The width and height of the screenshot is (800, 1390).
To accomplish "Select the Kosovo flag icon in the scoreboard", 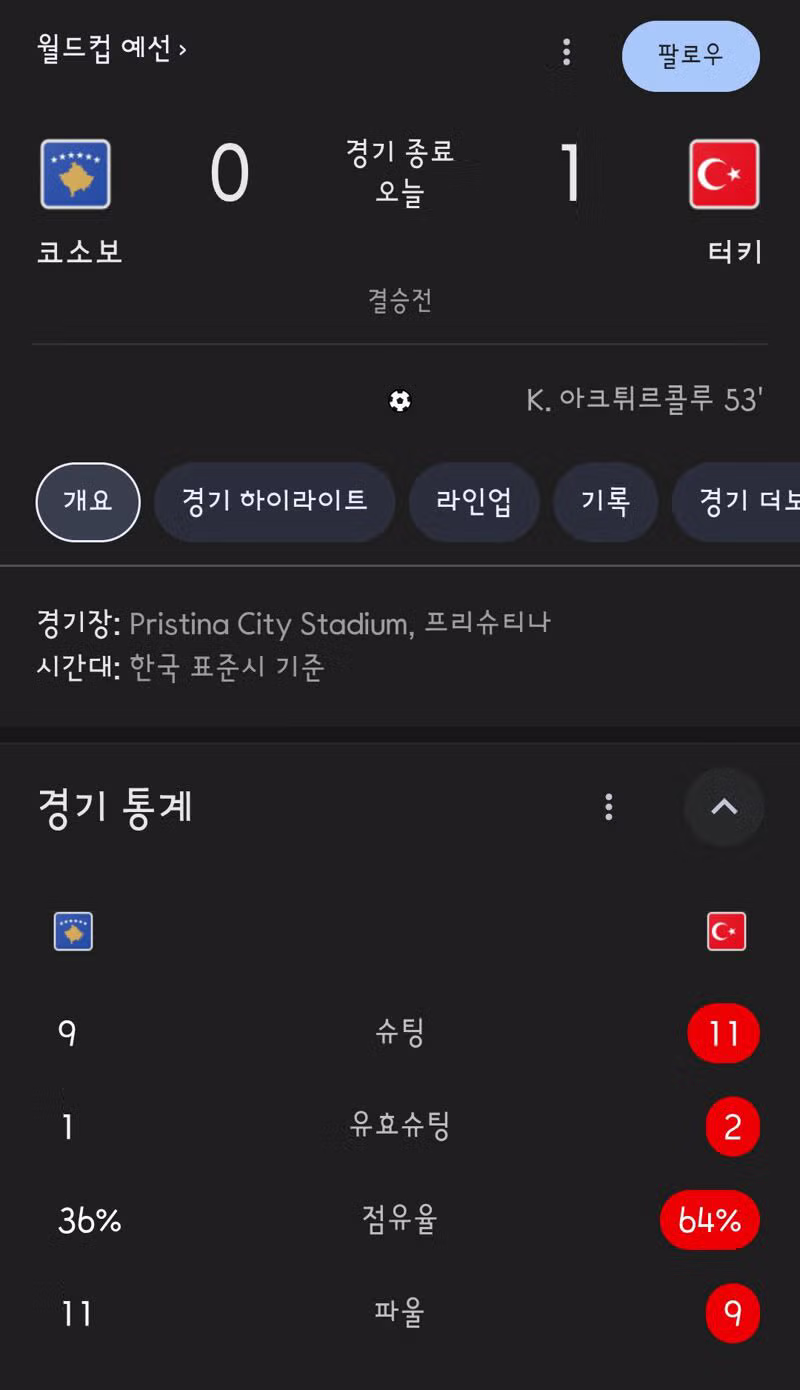I will tap(75, 173).
